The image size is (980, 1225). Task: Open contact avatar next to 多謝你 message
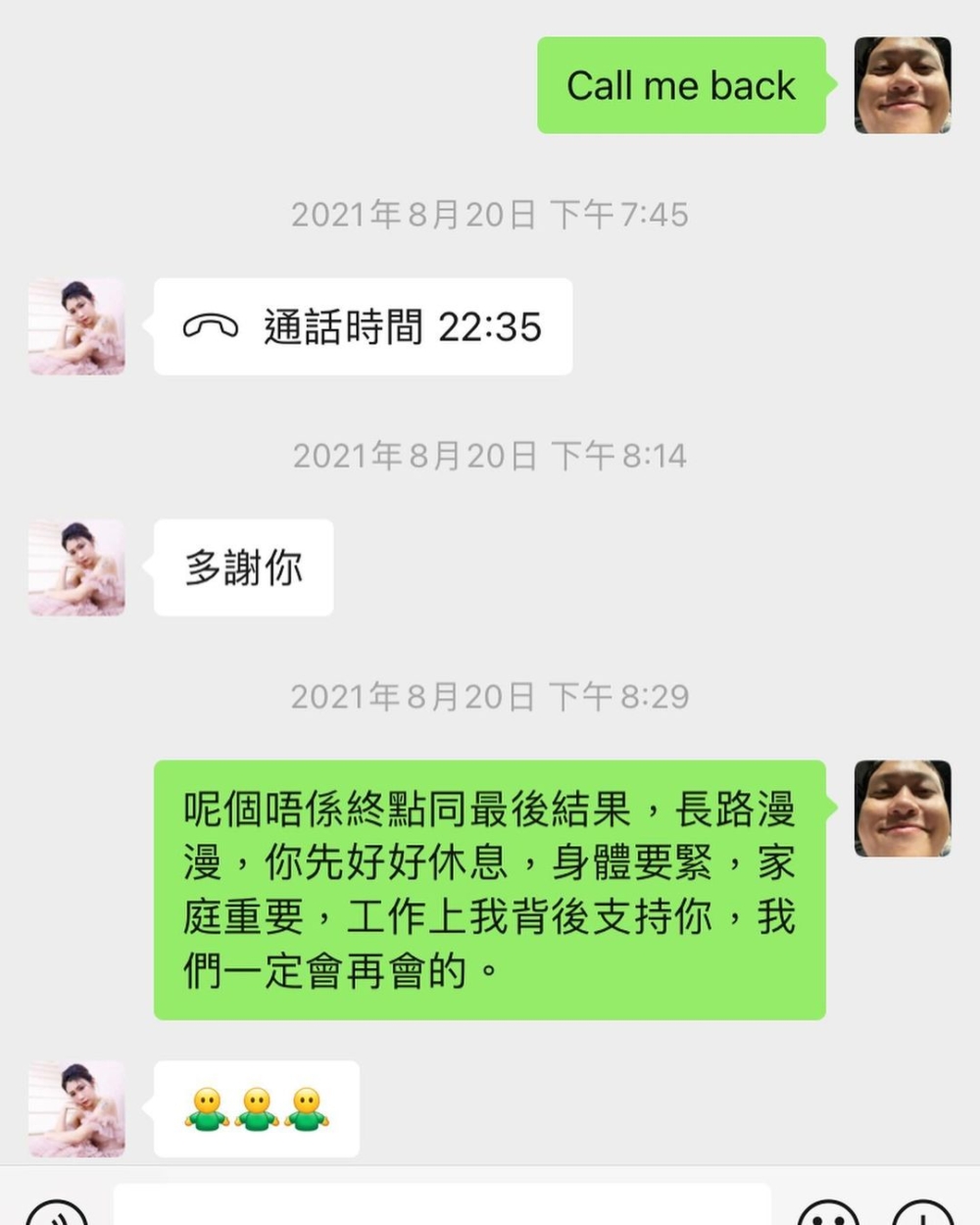76,567
